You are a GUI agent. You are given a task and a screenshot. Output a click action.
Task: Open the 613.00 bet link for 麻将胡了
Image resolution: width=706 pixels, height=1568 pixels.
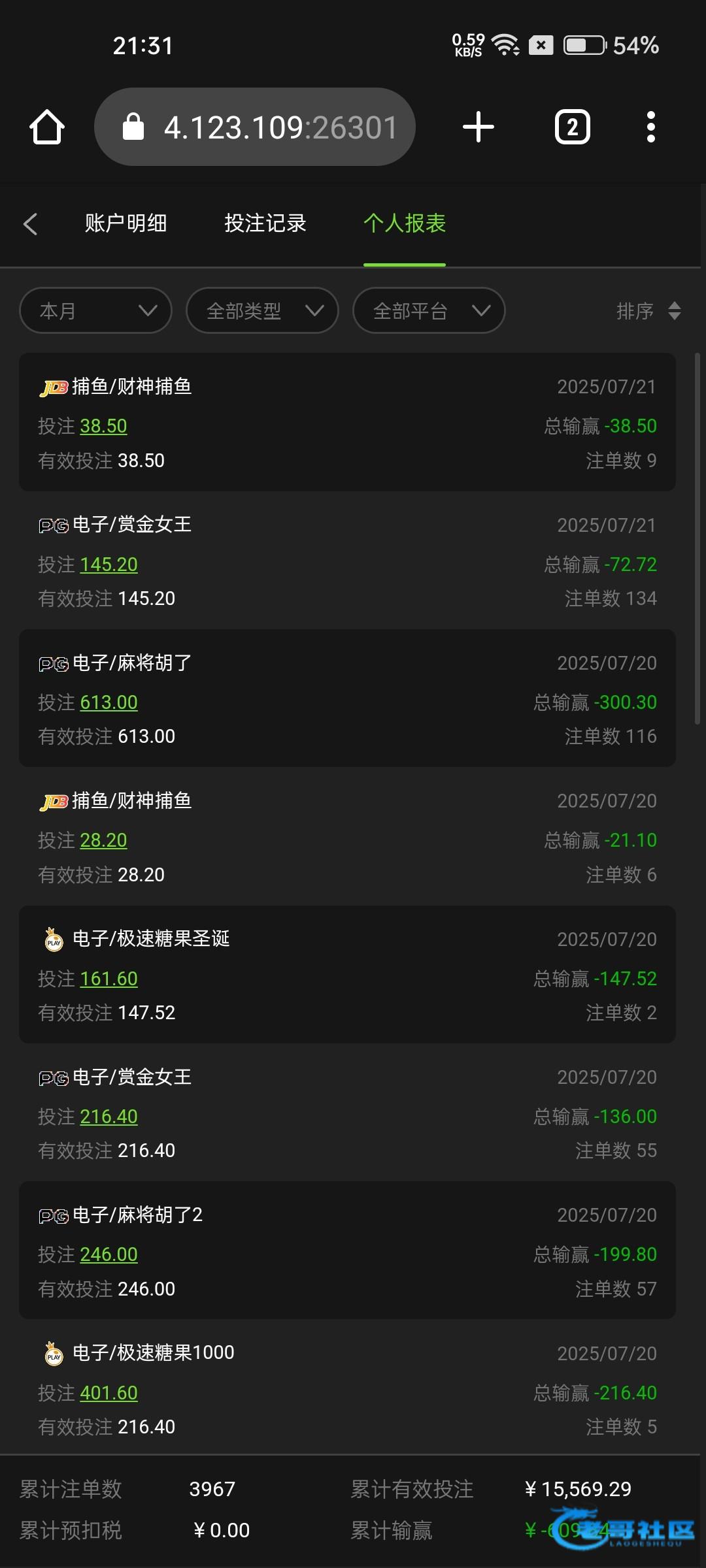click(x=109, y=702)
